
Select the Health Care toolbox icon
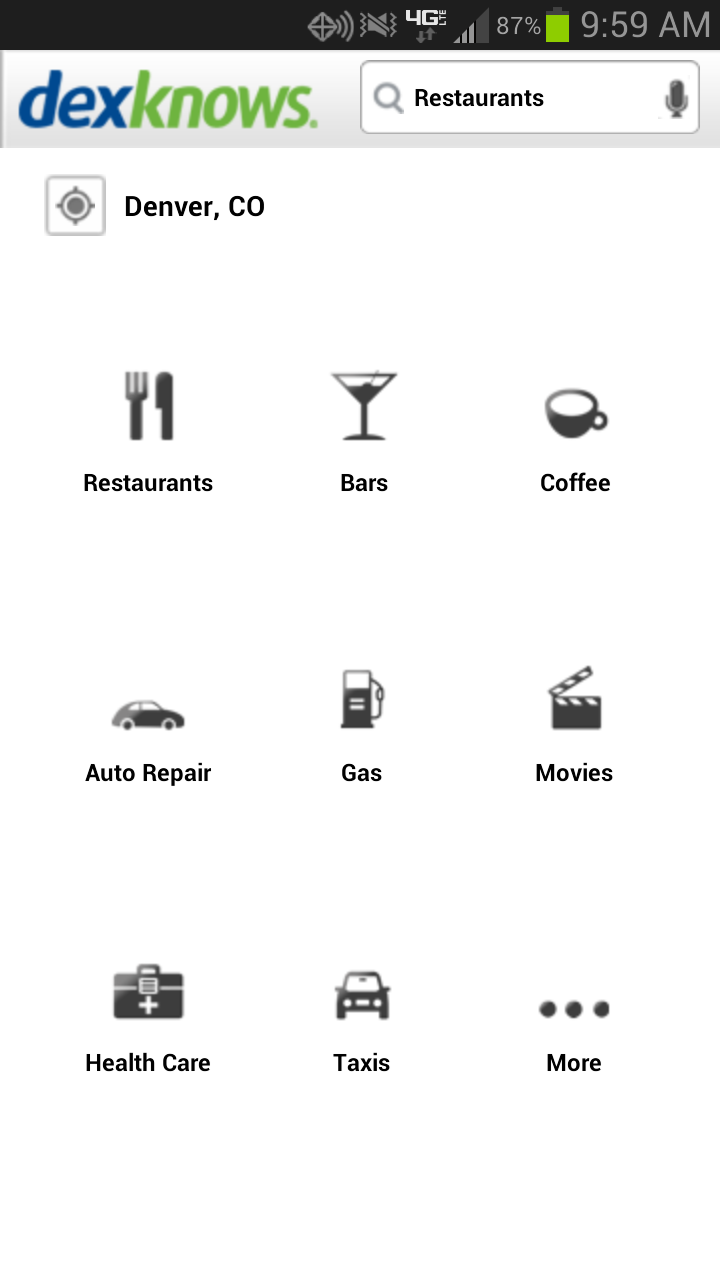(x=148, y=990)
